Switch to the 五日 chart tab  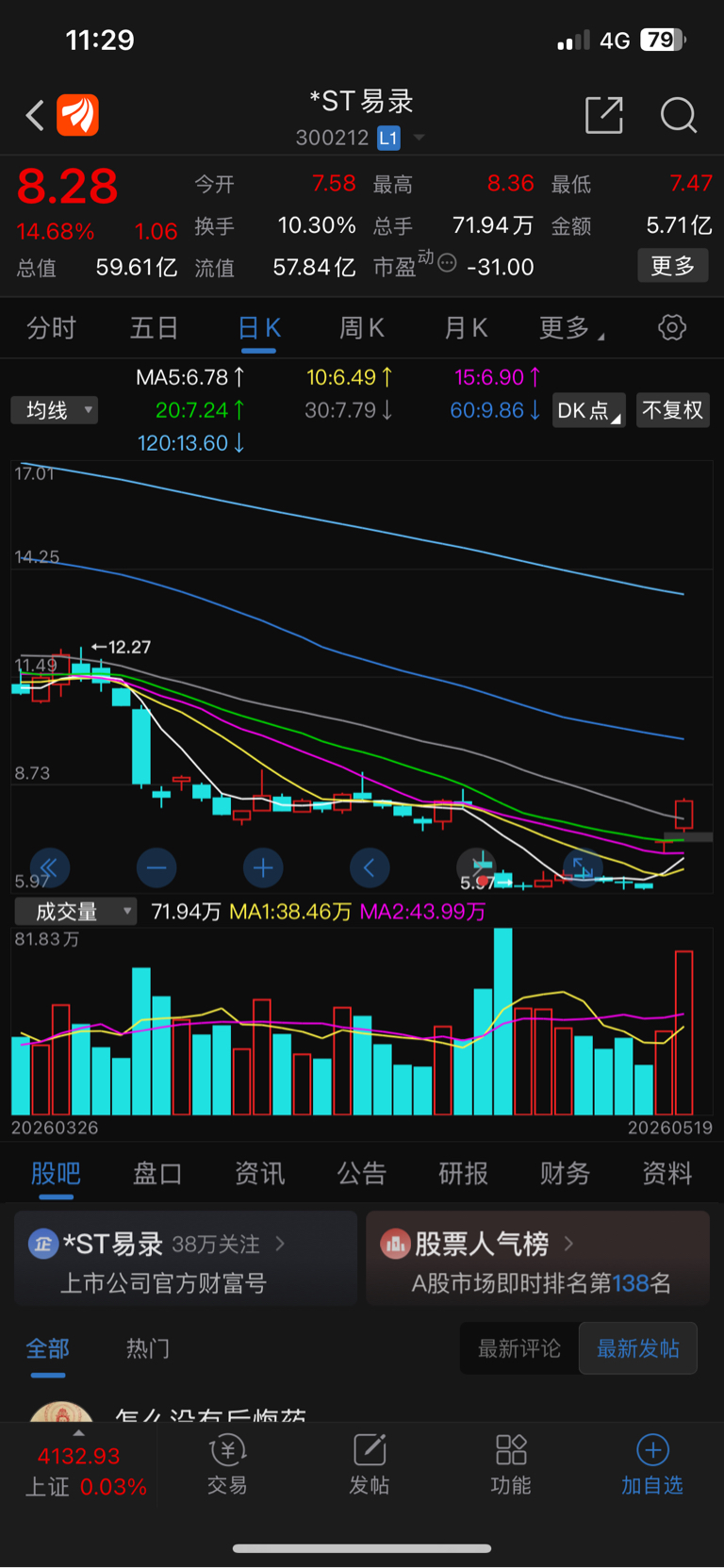[x=154, y=328]
